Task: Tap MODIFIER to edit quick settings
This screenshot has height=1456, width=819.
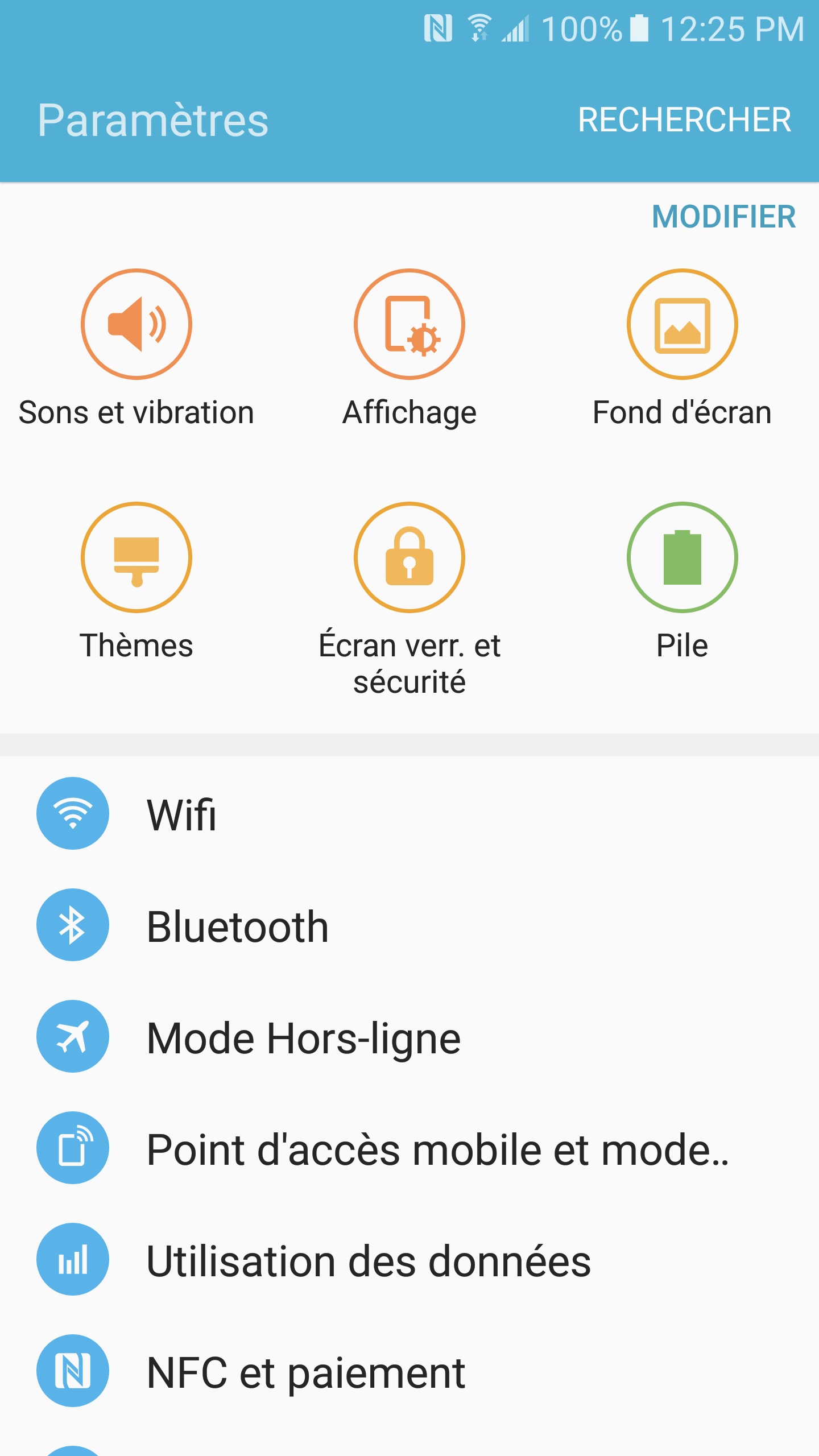Action: point(723,217)
